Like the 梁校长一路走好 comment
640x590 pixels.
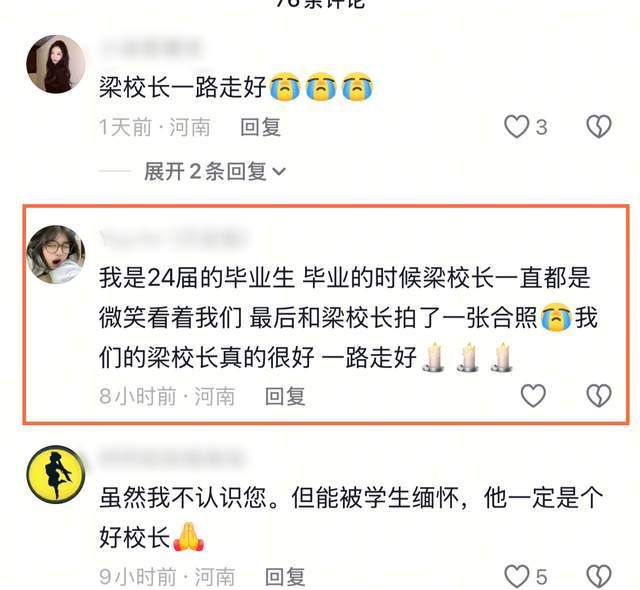tap(516, 126)
